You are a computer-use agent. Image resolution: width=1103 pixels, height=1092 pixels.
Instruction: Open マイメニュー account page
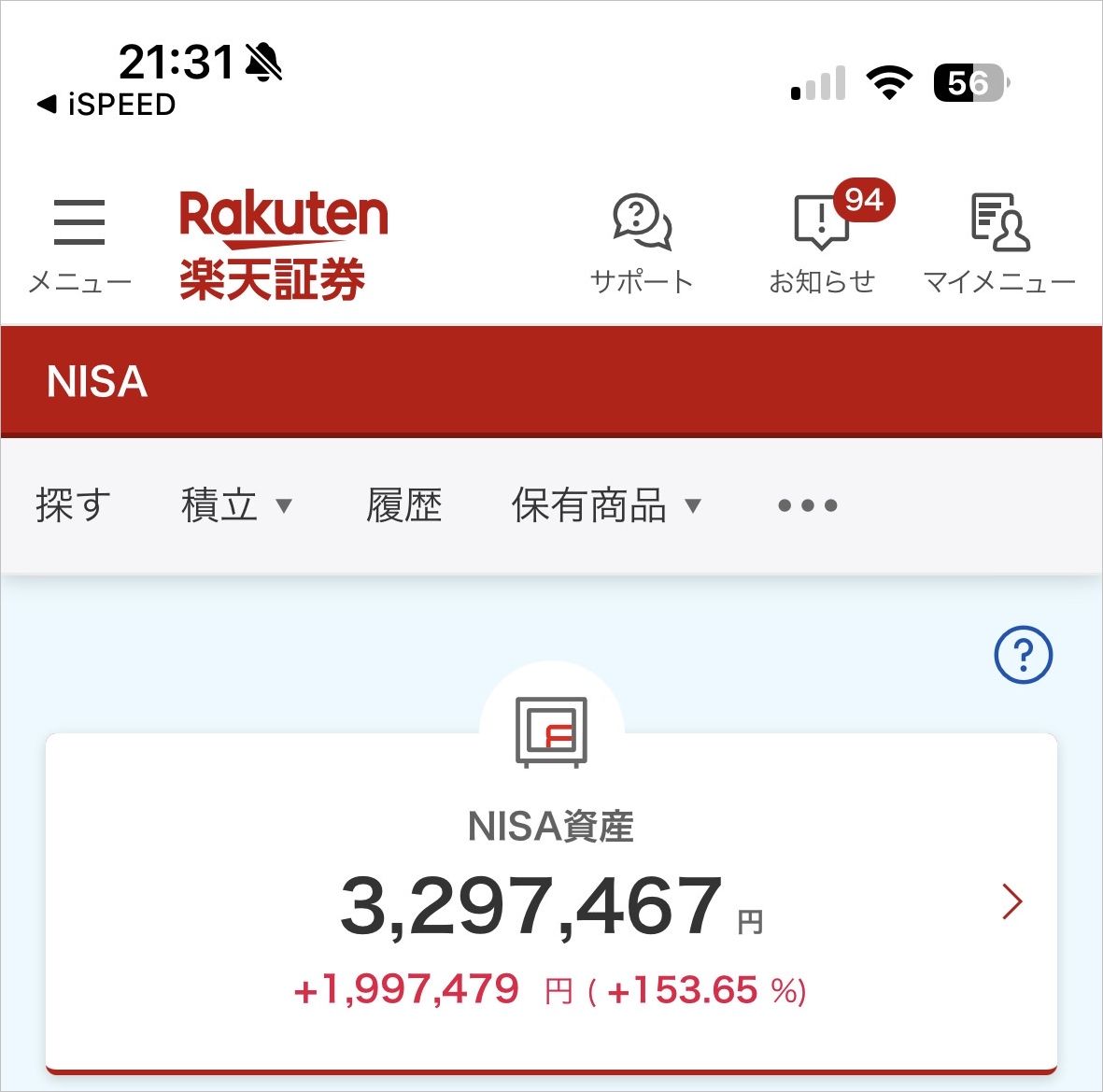999,244
